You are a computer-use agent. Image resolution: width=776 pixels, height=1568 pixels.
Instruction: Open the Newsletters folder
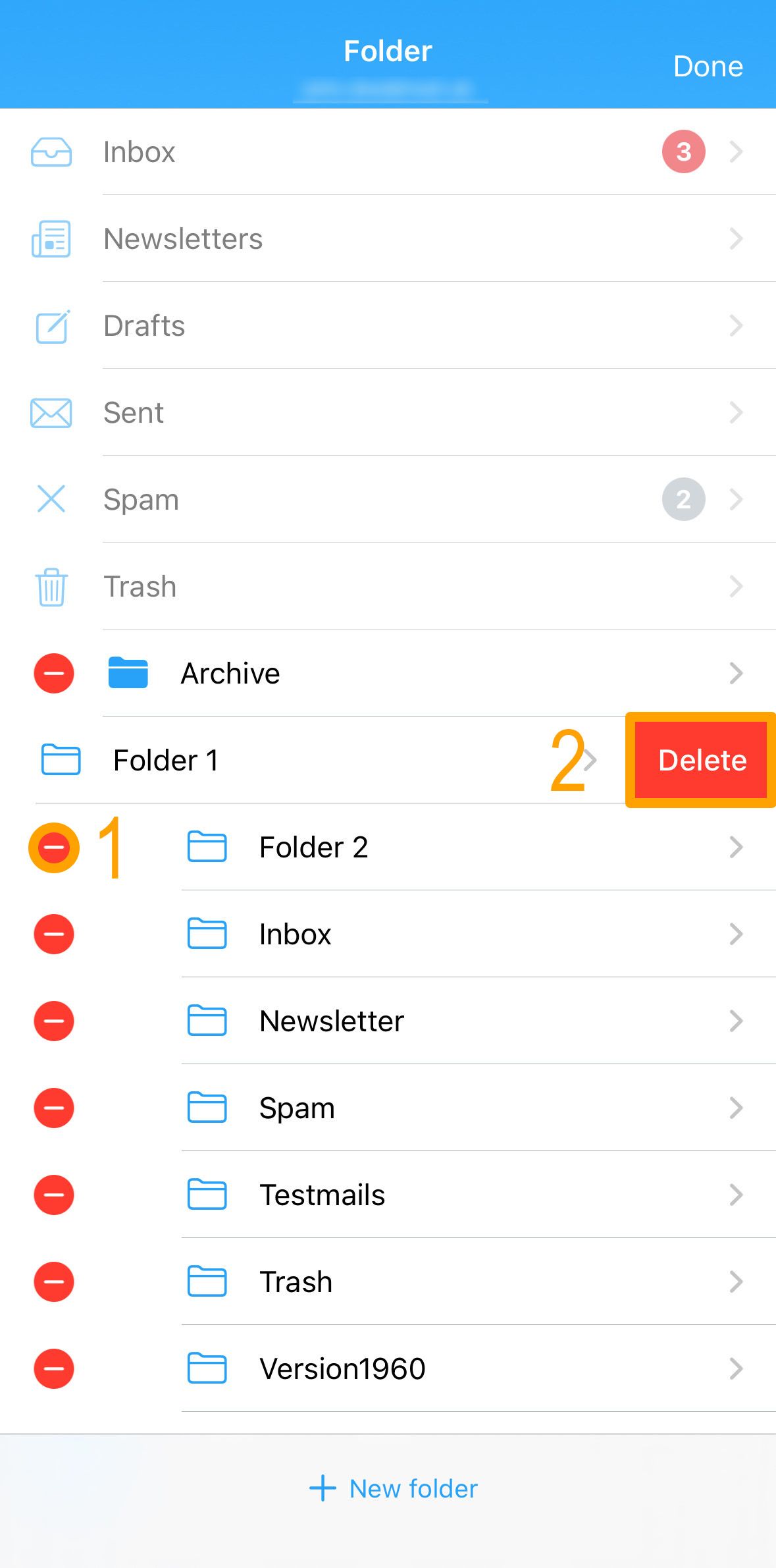click(x=388, y=238)
